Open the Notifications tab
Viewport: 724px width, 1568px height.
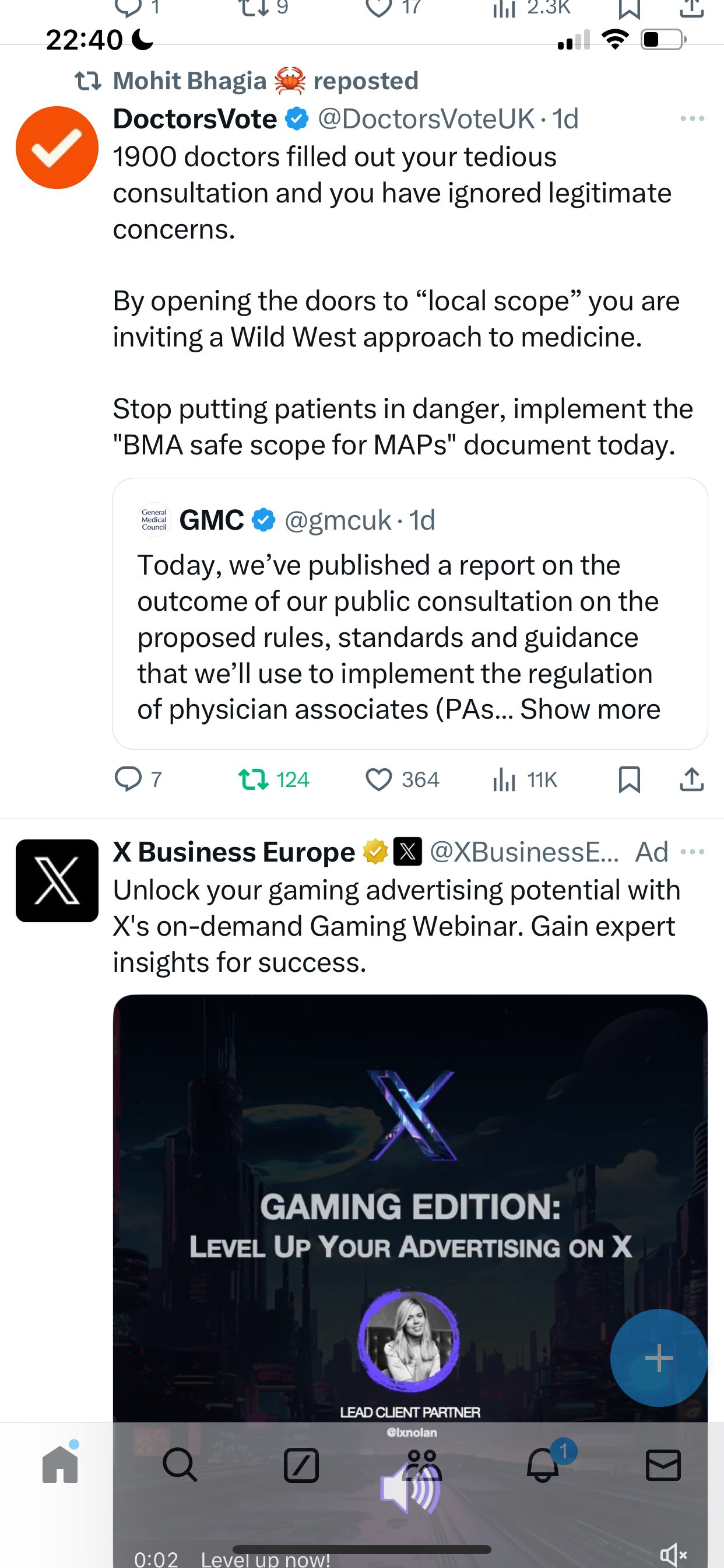click(543, 1465)
